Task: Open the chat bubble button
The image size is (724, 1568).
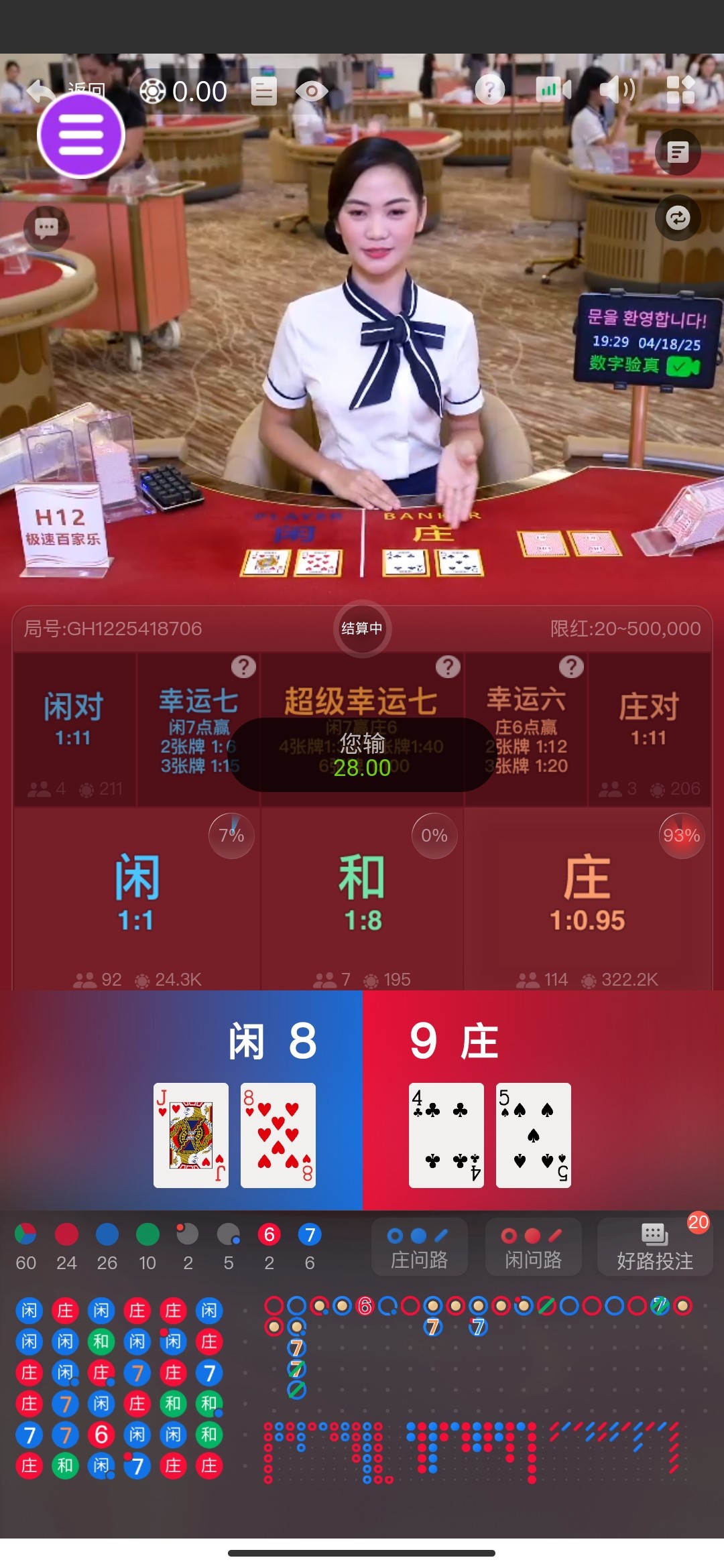Action: 46,228
